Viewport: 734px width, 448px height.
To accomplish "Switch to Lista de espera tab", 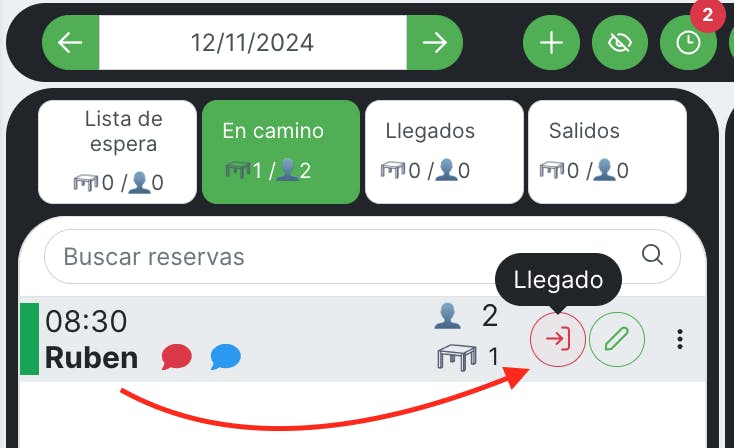I will click(116, 151).
